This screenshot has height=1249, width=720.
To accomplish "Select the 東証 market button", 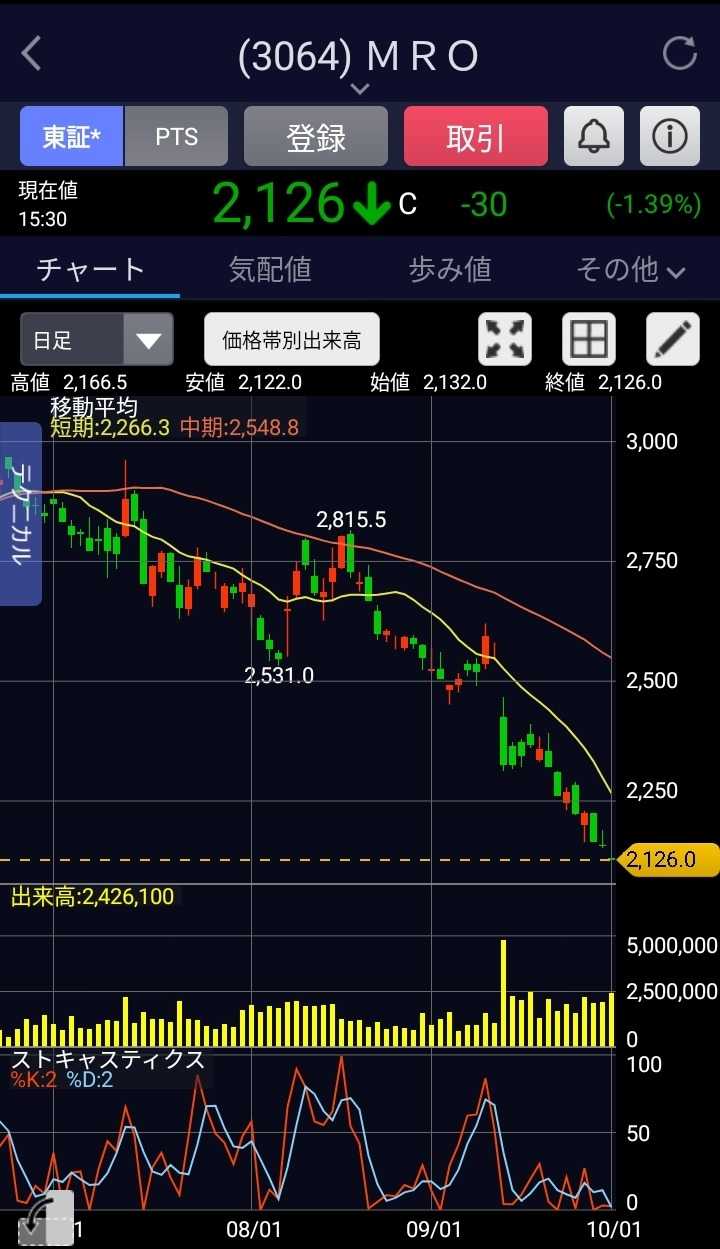I will click(72, 137).
